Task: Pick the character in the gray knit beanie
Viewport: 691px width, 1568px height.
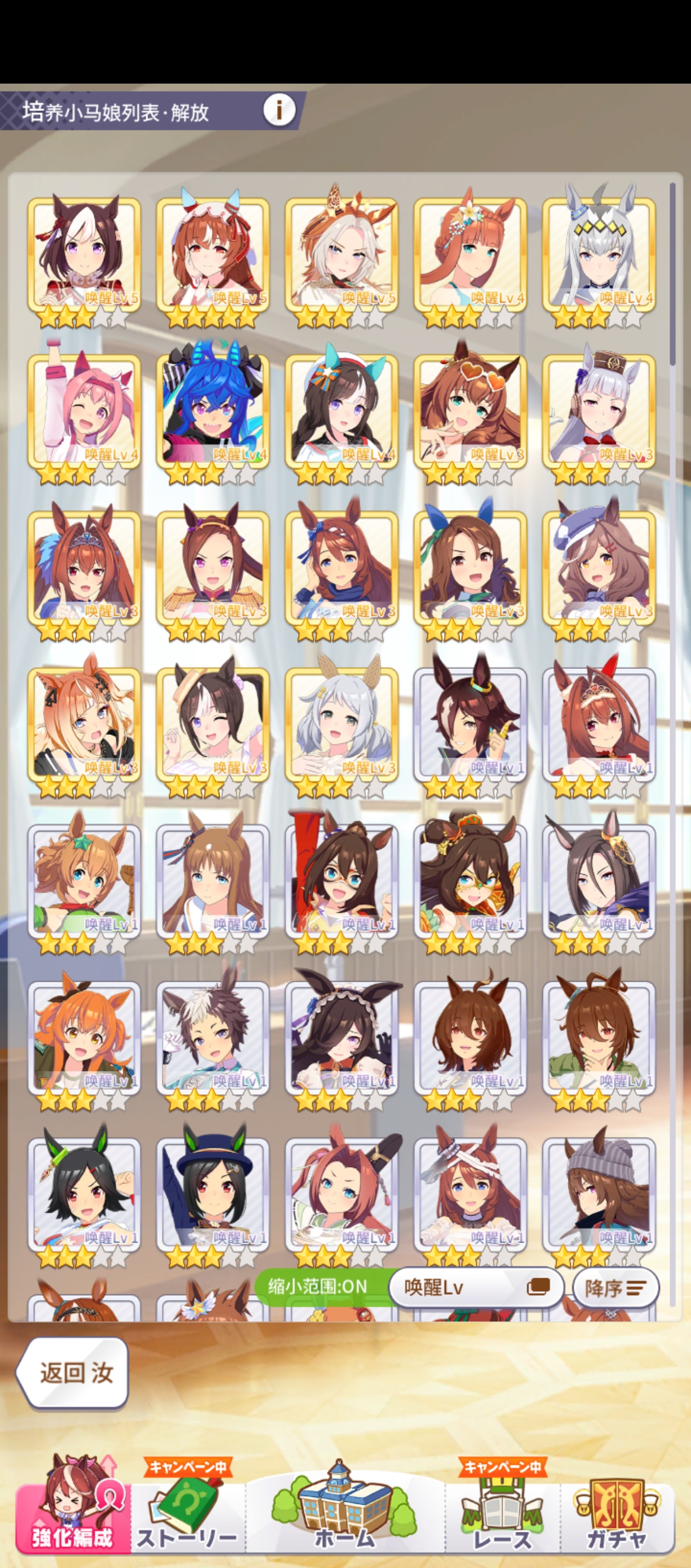Action: tap(598, 1195)
